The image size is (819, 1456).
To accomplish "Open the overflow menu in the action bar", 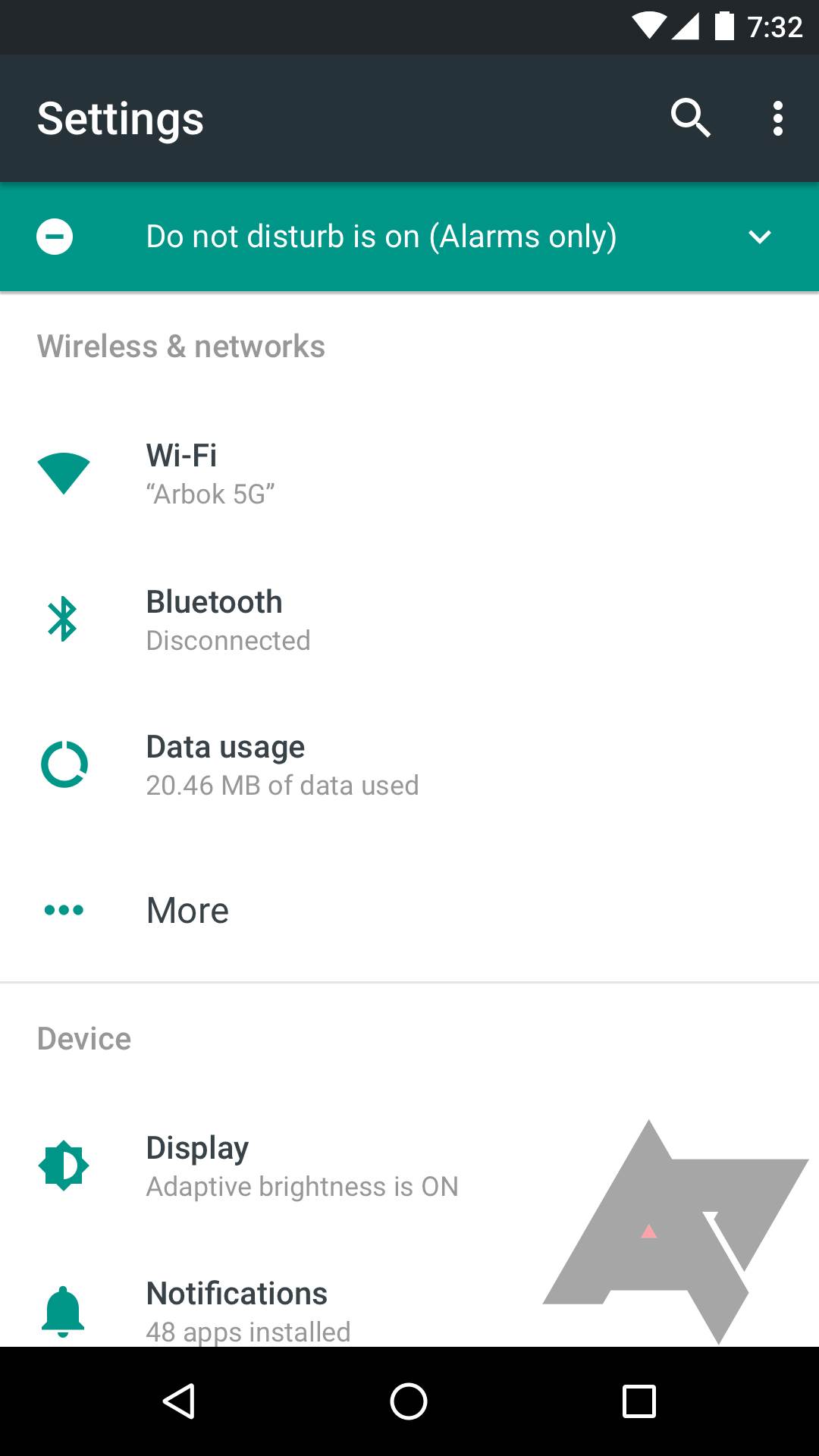I will (x=778, y=118).
